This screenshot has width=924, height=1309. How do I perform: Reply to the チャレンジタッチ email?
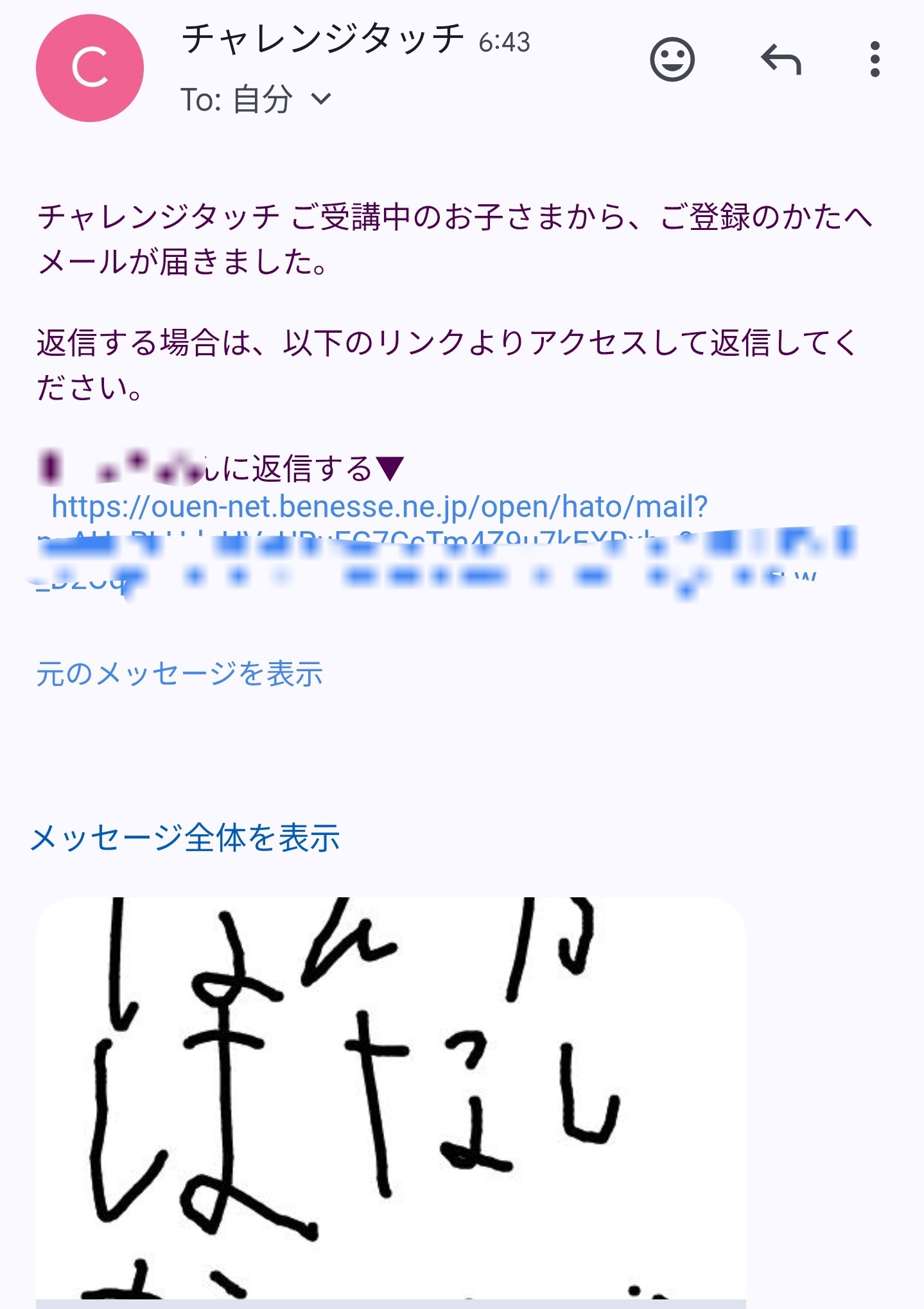[x=780, y=60]
